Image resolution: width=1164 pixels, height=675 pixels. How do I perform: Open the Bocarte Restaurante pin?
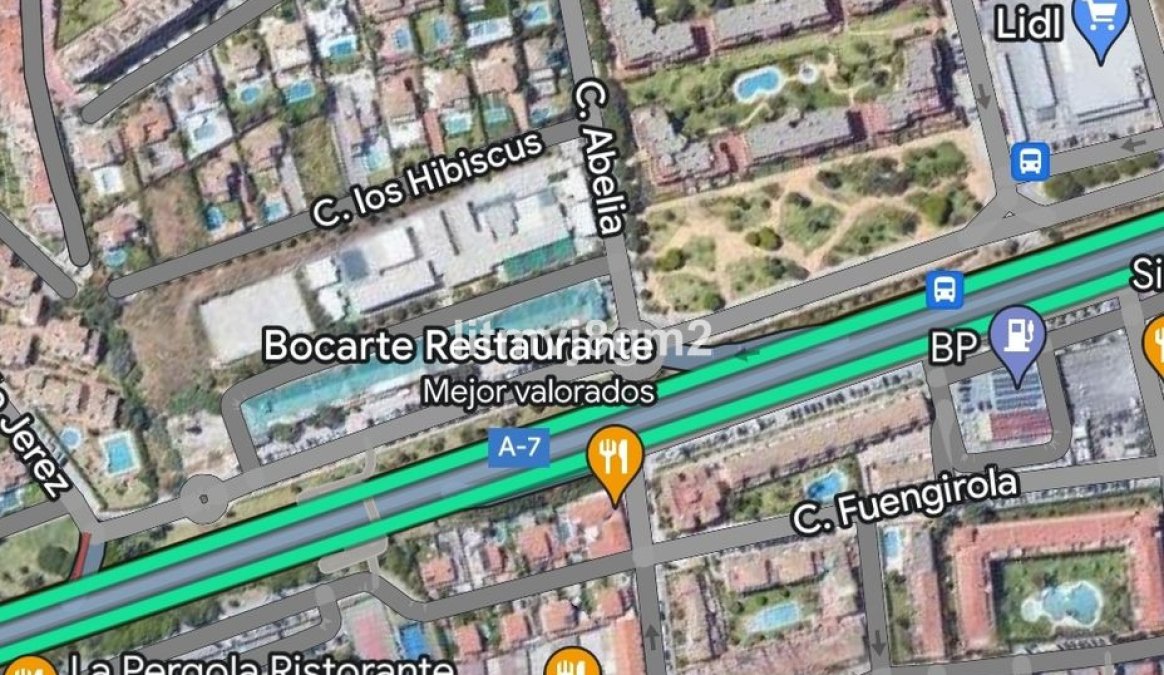(614, 457)
